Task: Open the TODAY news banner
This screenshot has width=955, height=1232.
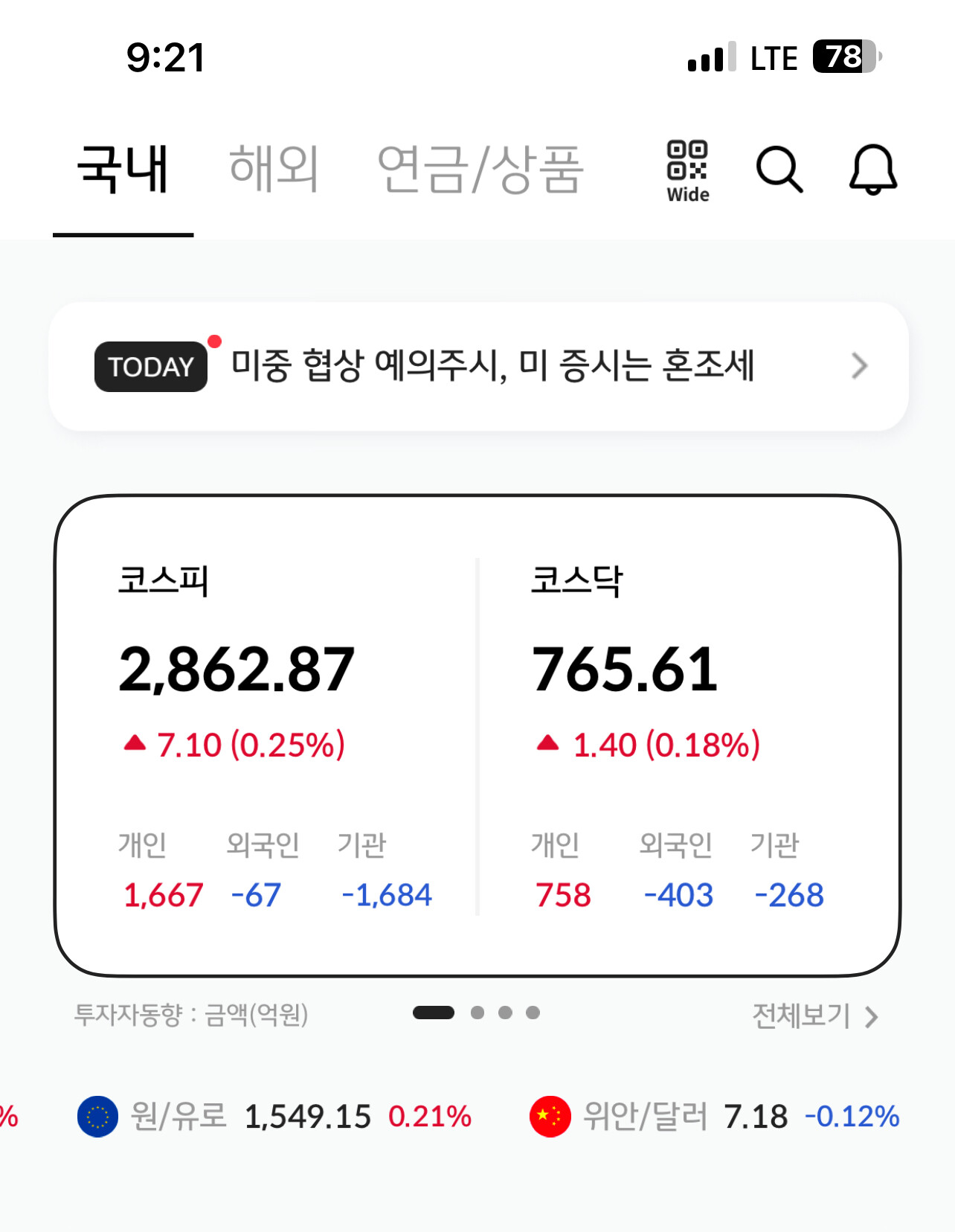Action: [478, 366]
